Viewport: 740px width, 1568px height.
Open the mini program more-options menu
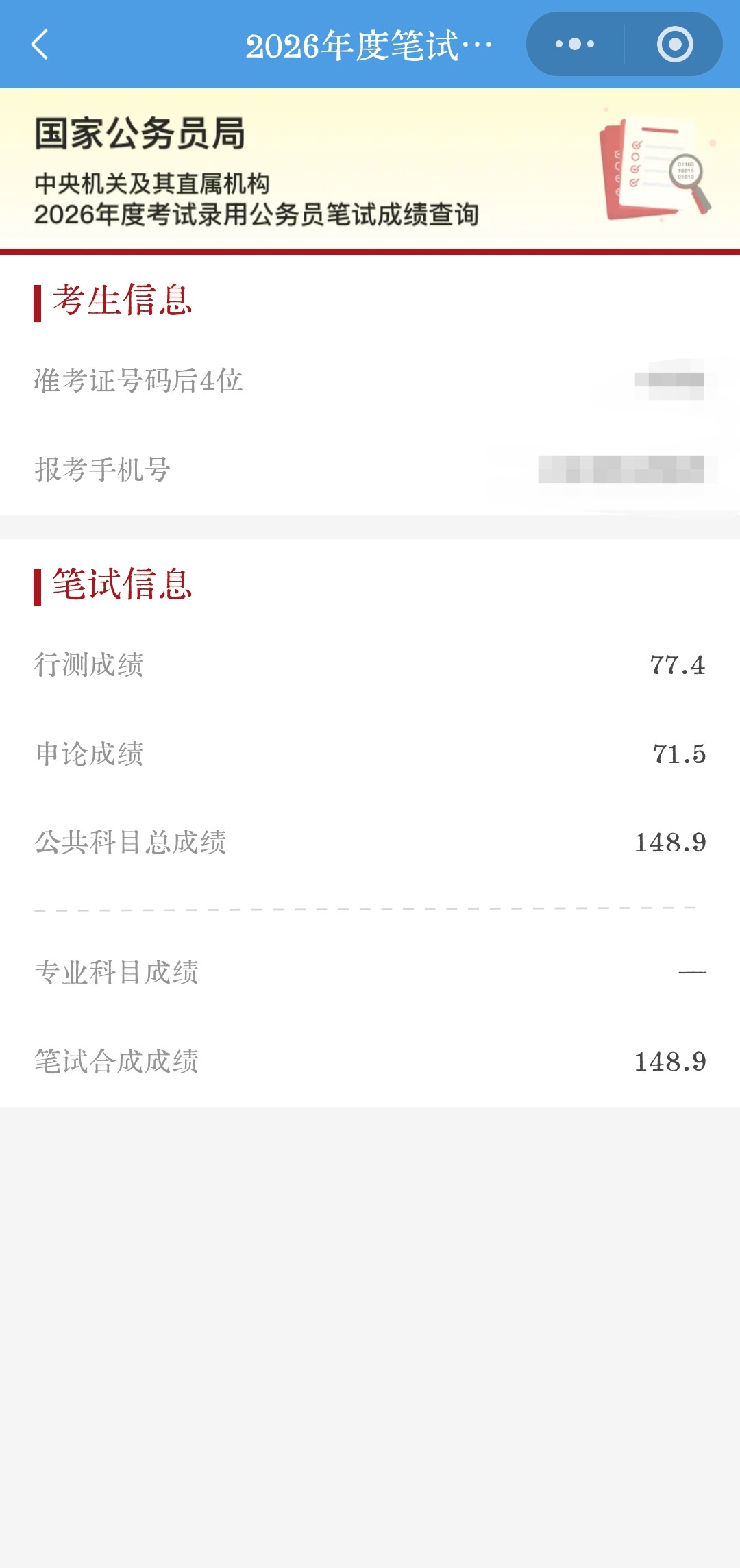575,45
